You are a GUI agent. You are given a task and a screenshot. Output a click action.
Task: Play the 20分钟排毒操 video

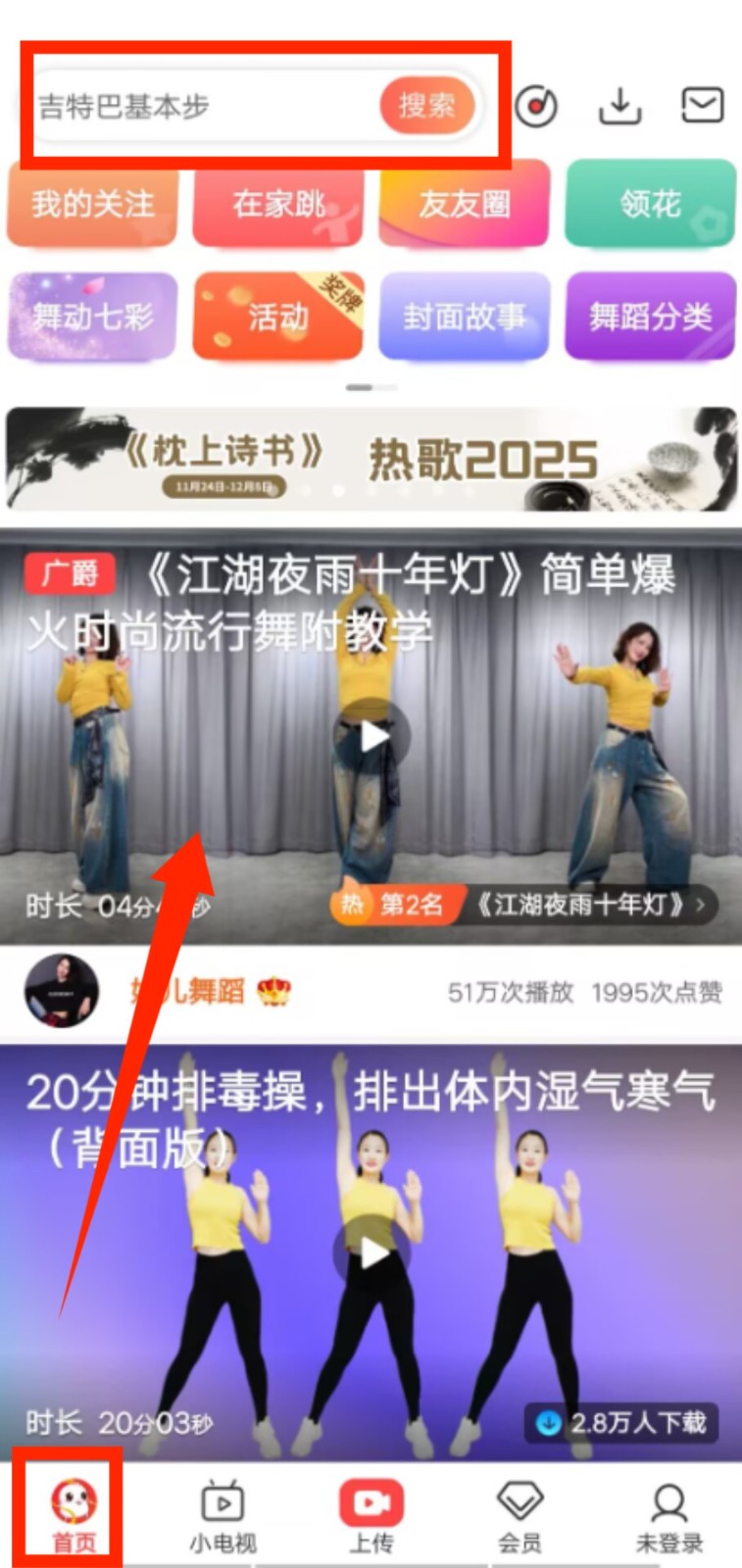coord(371,1252)
